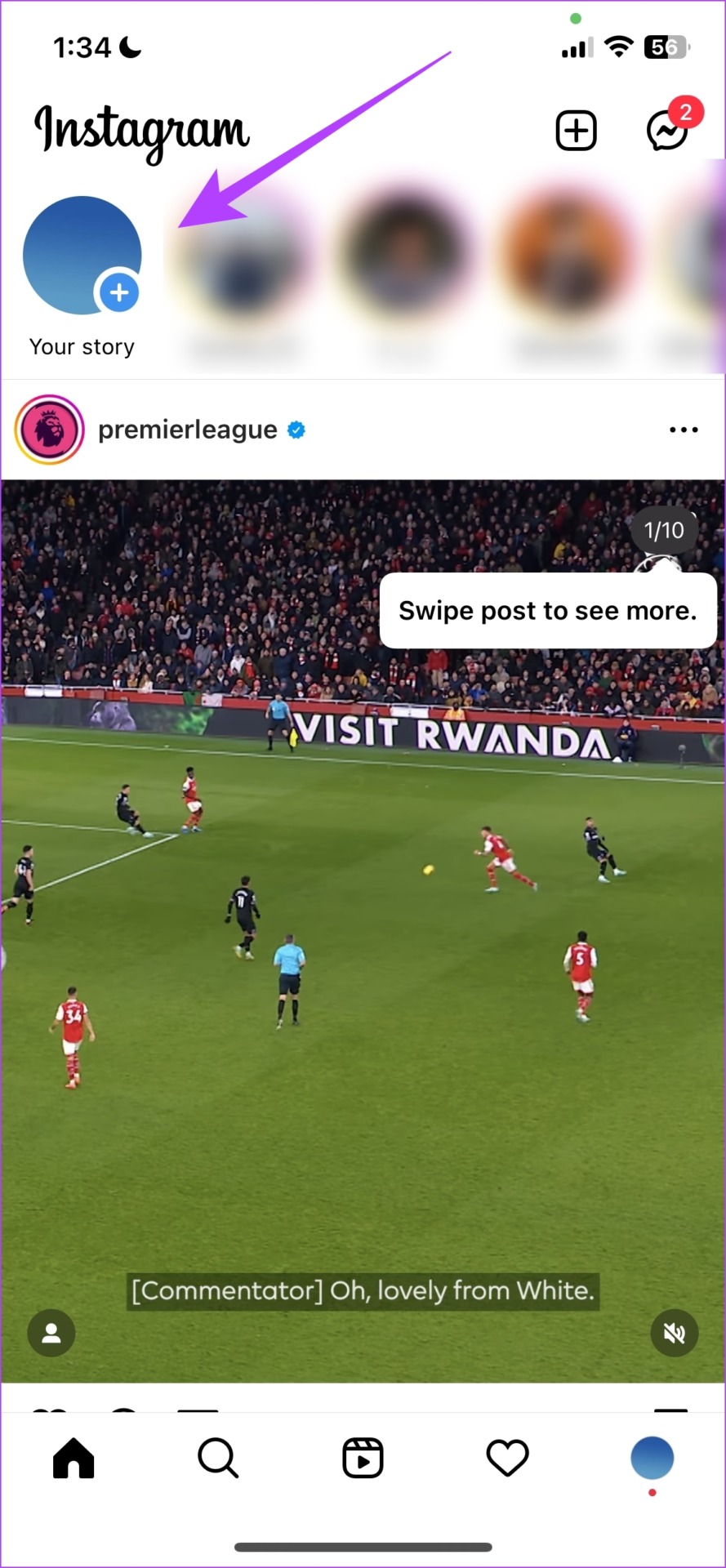Switch to the Search tab
This screenshot has width=726, height=1568.
point(218,1458)
